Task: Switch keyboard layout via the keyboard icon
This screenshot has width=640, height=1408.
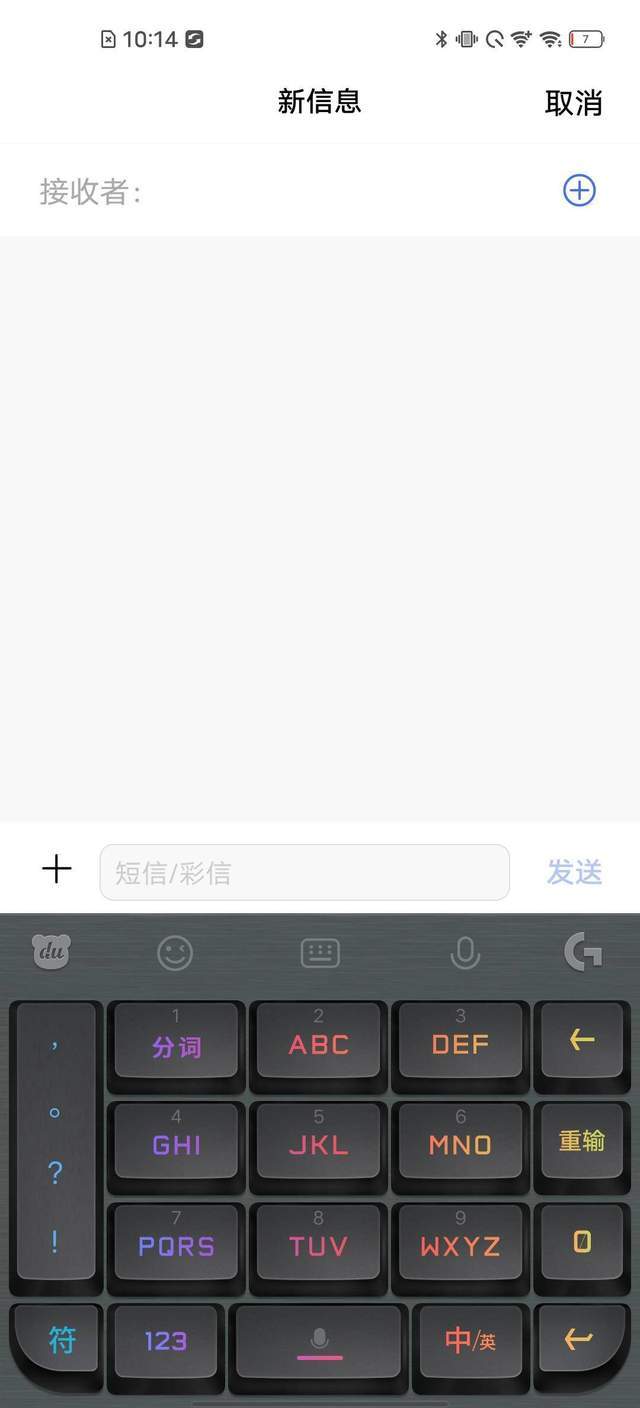Action: coord(320,952)
